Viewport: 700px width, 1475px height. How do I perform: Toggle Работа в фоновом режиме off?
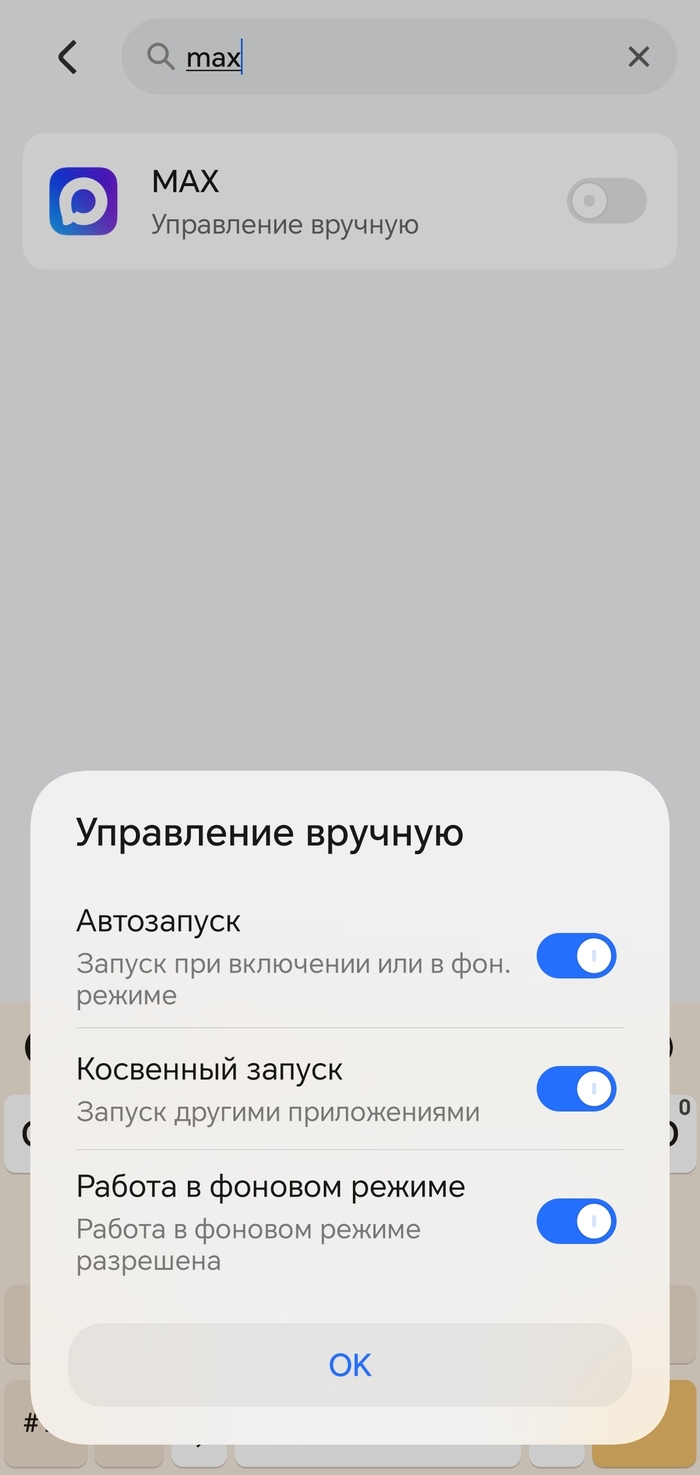576,1221
